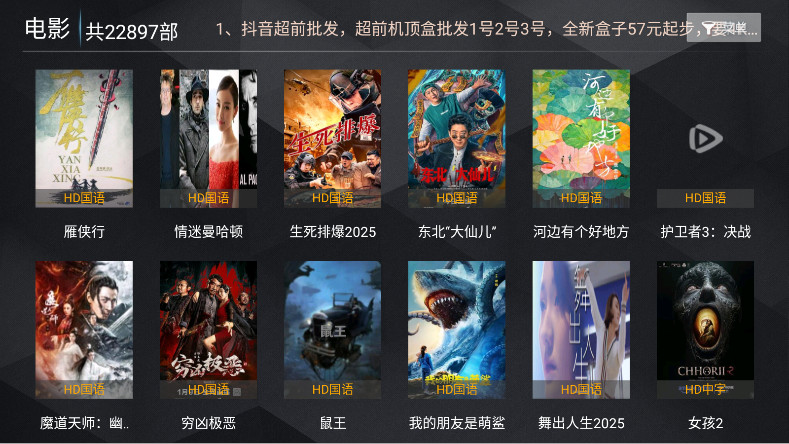Viewport: 789px width, 444px height.
Task: Open the movie 鼠王
Action: [332, 330]
